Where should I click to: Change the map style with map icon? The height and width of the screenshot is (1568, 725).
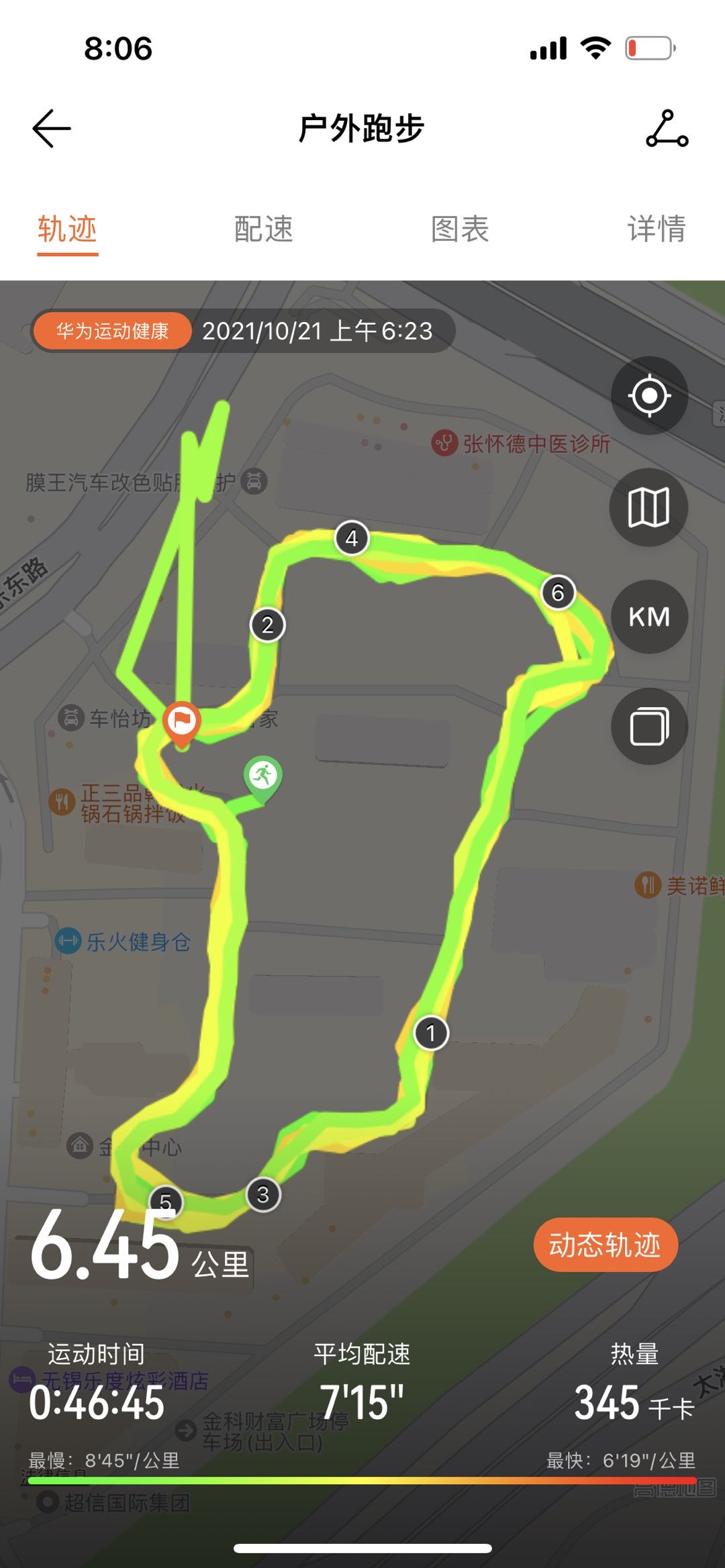tap(648, 507)
